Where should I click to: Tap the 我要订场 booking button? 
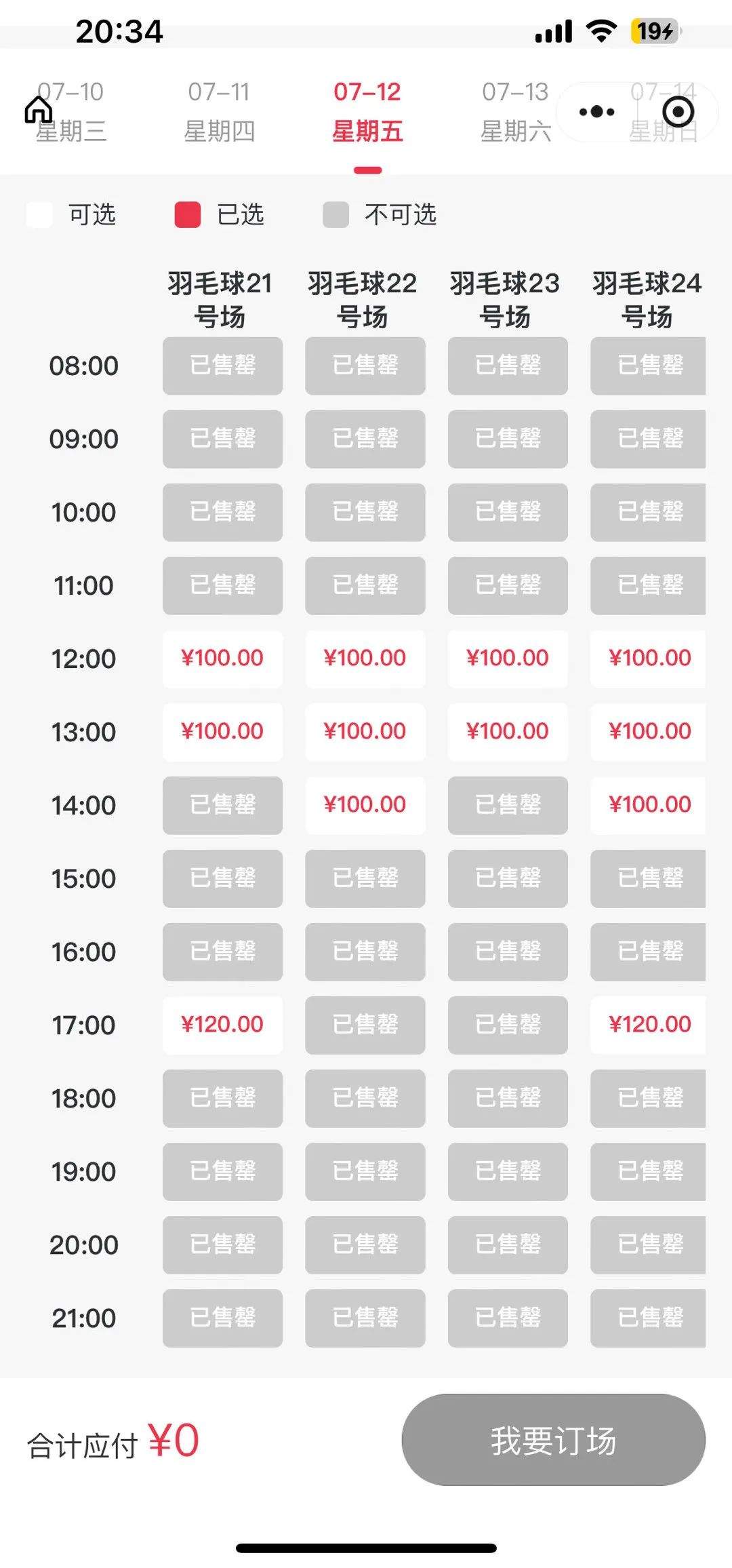[553, 1439]
